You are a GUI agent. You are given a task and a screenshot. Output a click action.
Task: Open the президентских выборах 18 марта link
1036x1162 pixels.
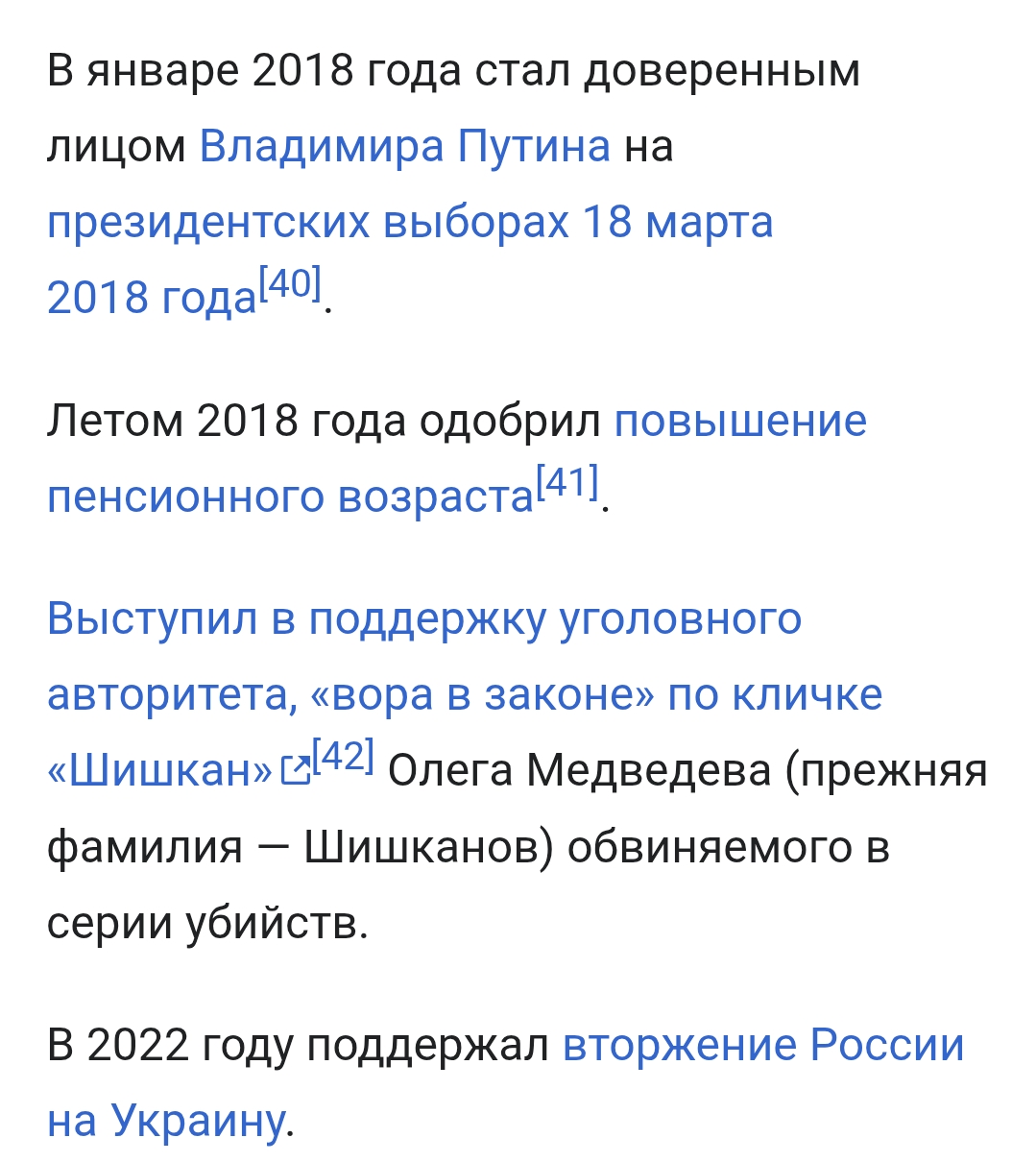click(409, 223)
